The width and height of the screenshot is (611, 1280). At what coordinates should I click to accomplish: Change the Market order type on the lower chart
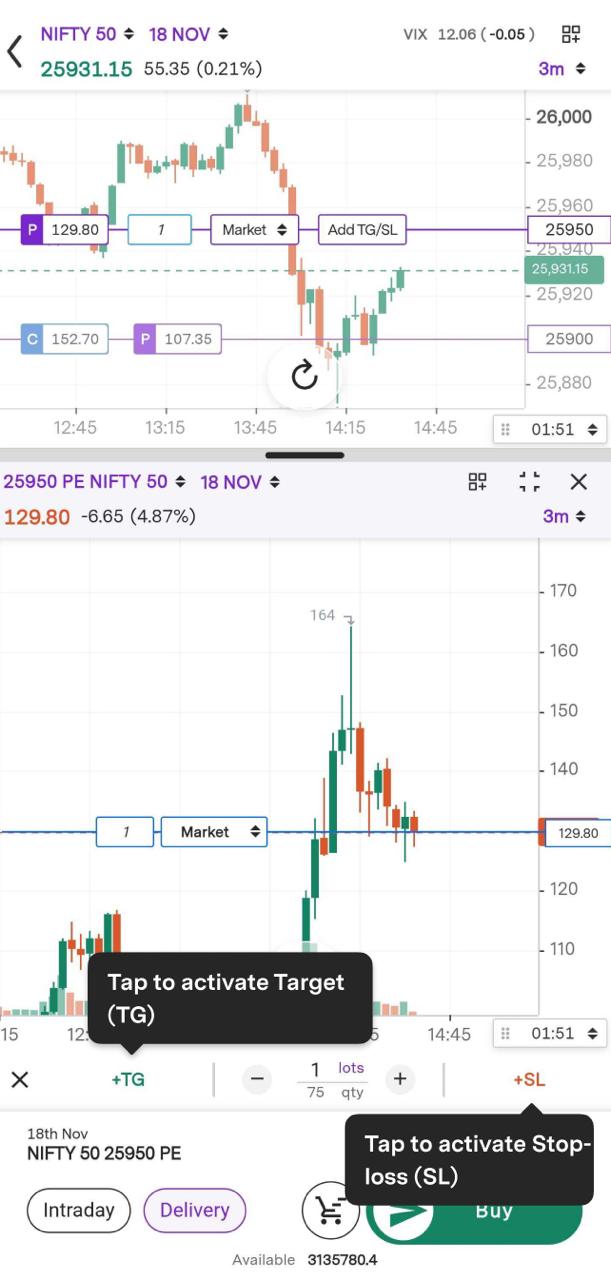[213, 832]
